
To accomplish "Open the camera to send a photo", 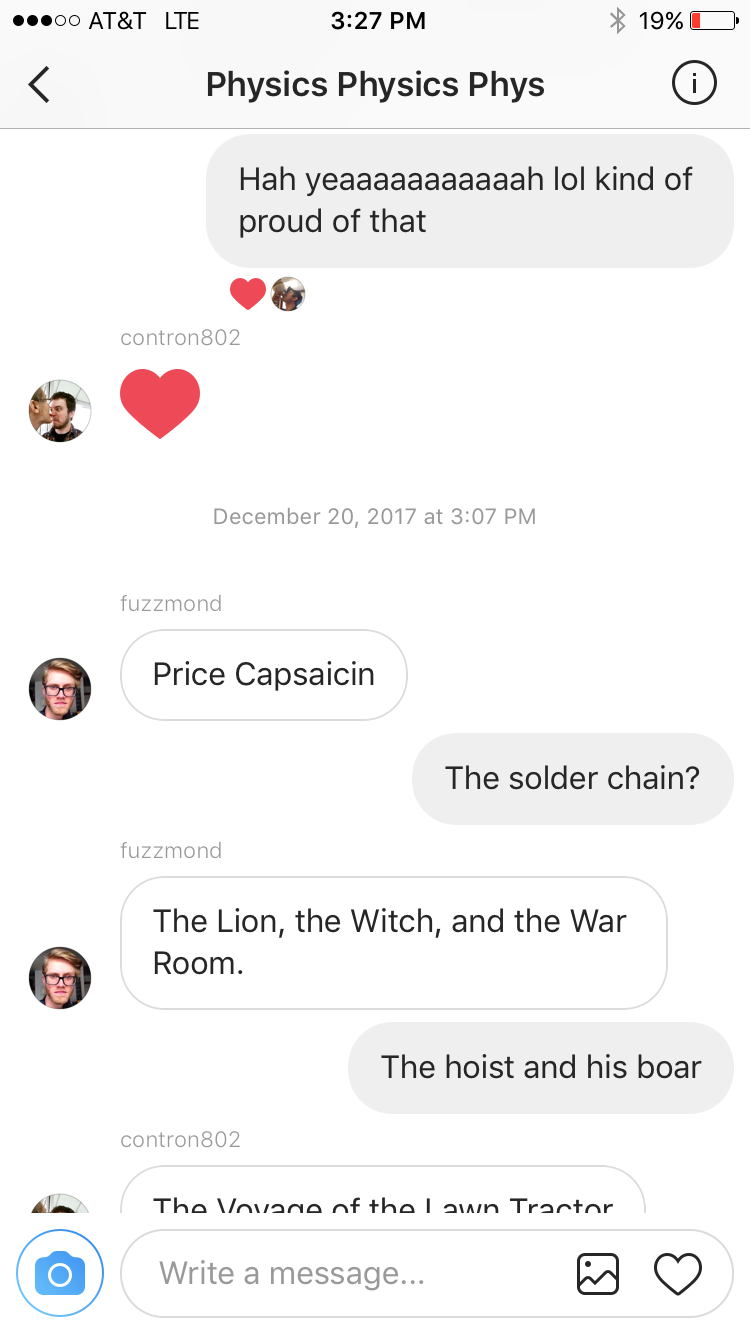I will (x=60, y=1273).
